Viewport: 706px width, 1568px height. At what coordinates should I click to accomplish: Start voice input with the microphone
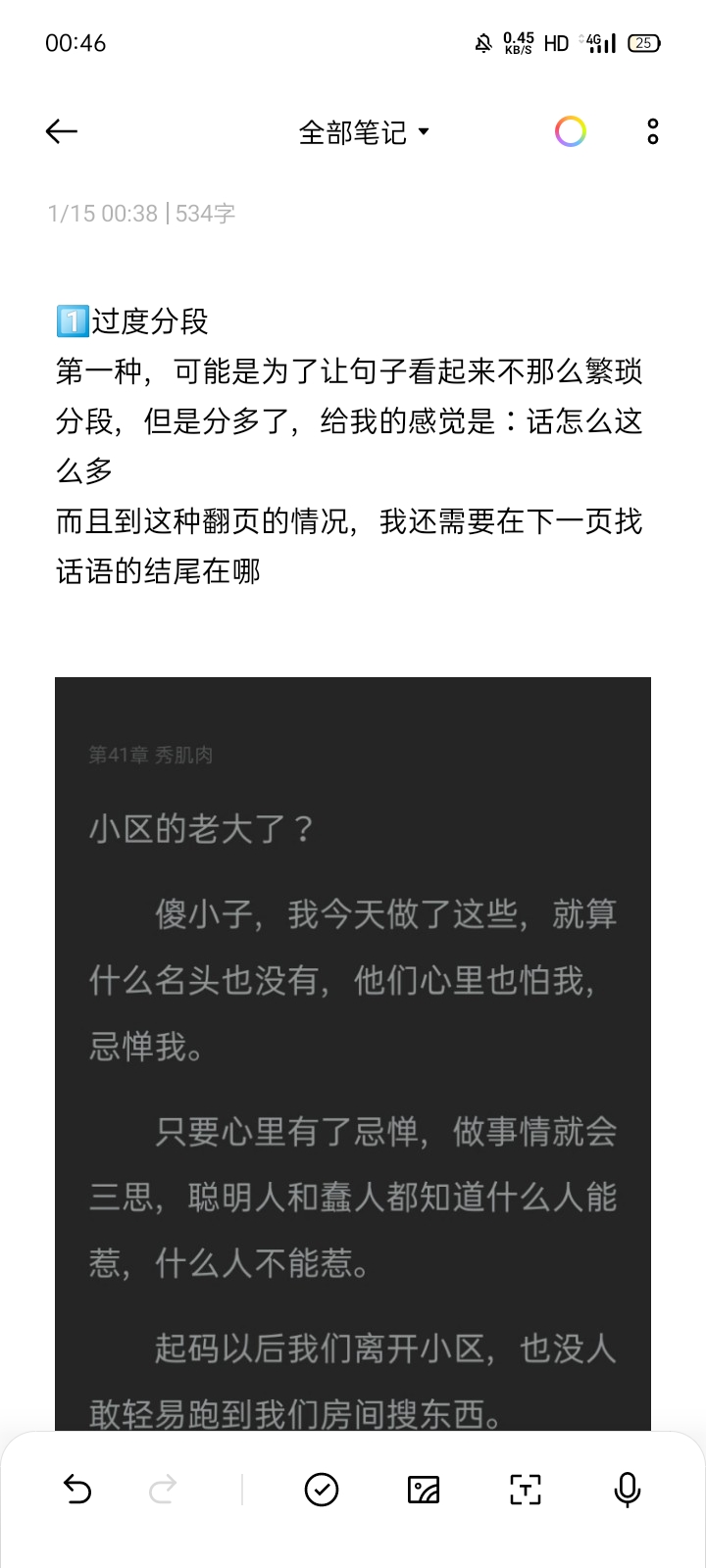tap(628, 1490)
